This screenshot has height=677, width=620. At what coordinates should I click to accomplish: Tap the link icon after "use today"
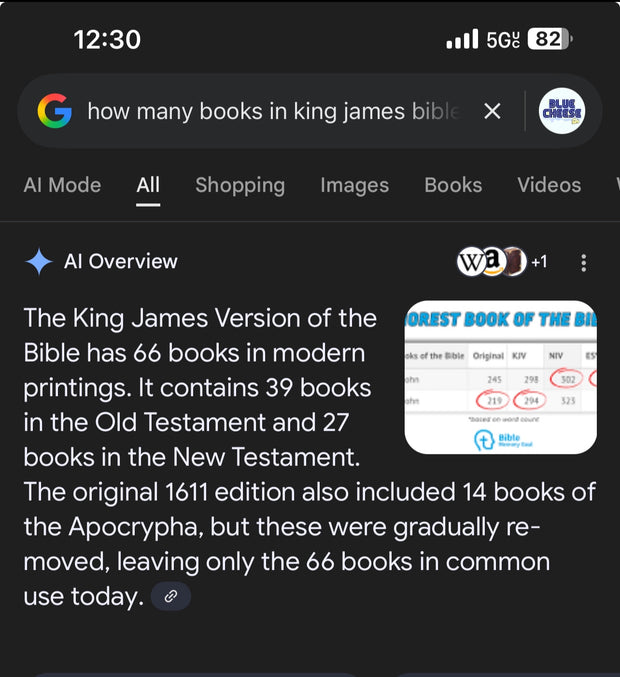click(171, 597)
